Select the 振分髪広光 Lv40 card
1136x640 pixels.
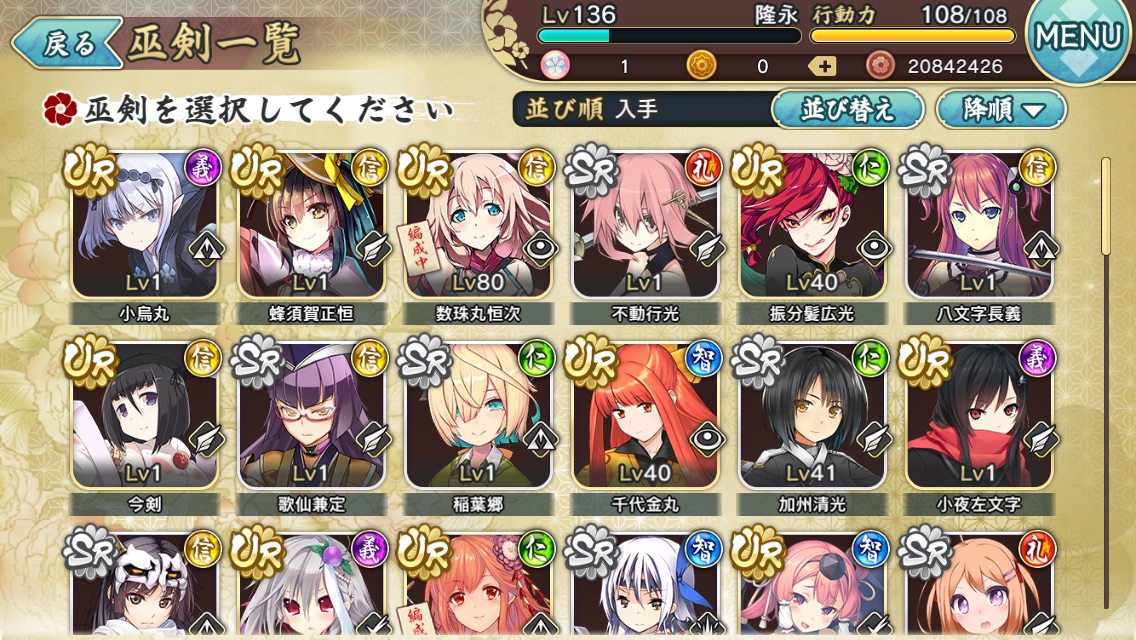[812, 228]
